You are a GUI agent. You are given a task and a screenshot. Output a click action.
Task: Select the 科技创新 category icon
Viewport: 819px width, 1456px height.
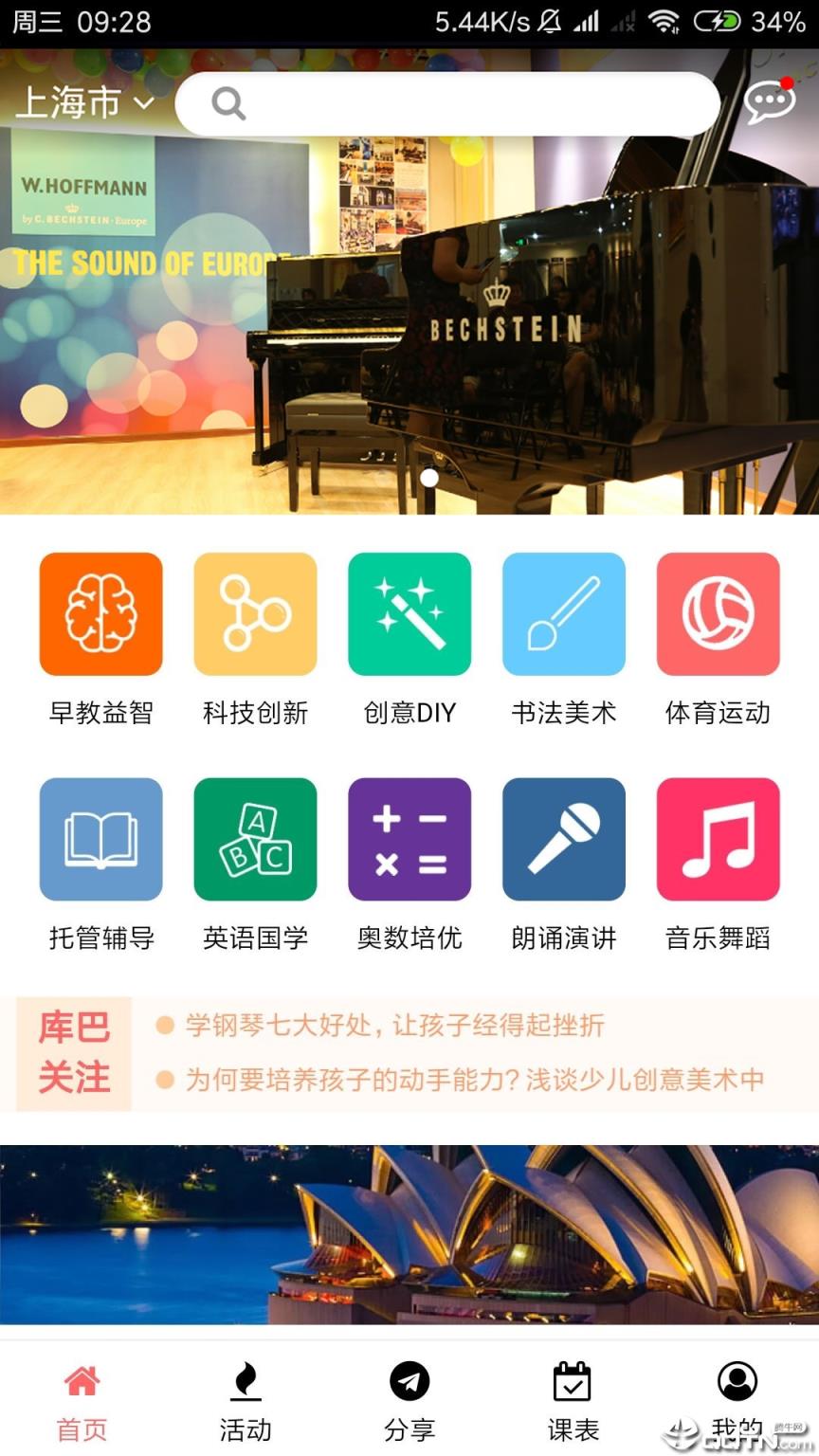pyautogui.click(x=255, y=613)
